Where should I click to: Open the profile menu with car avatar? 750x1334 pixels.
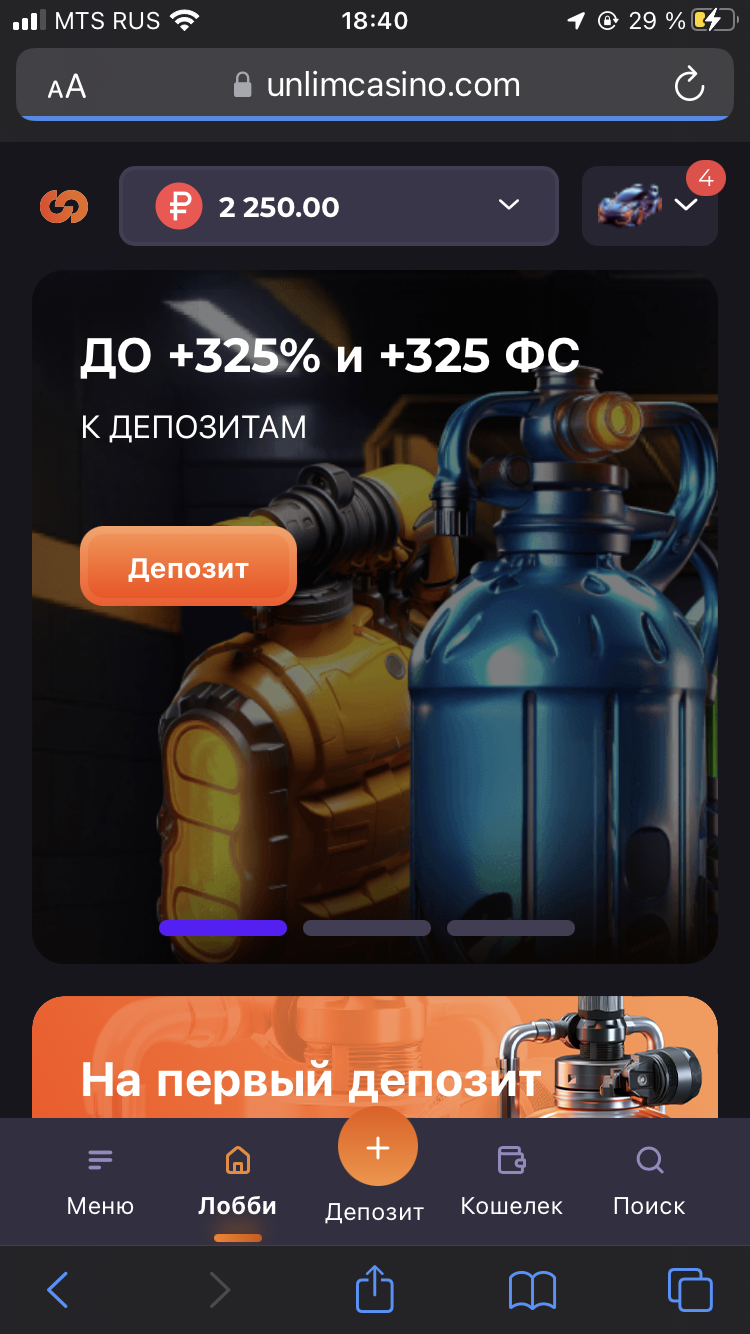[649, 206]
